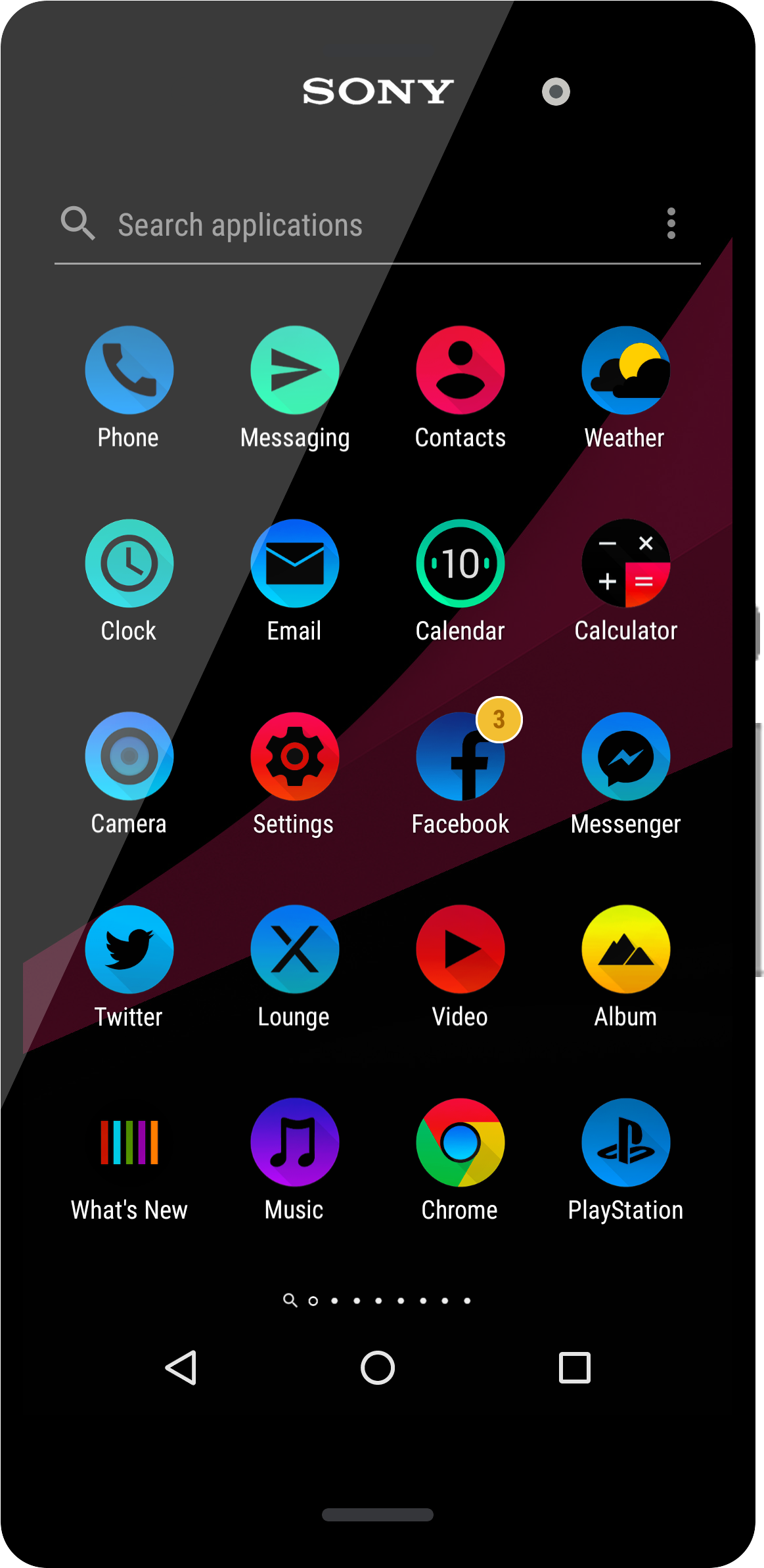
Task: Open device Settings
Action: click(294, 756)
